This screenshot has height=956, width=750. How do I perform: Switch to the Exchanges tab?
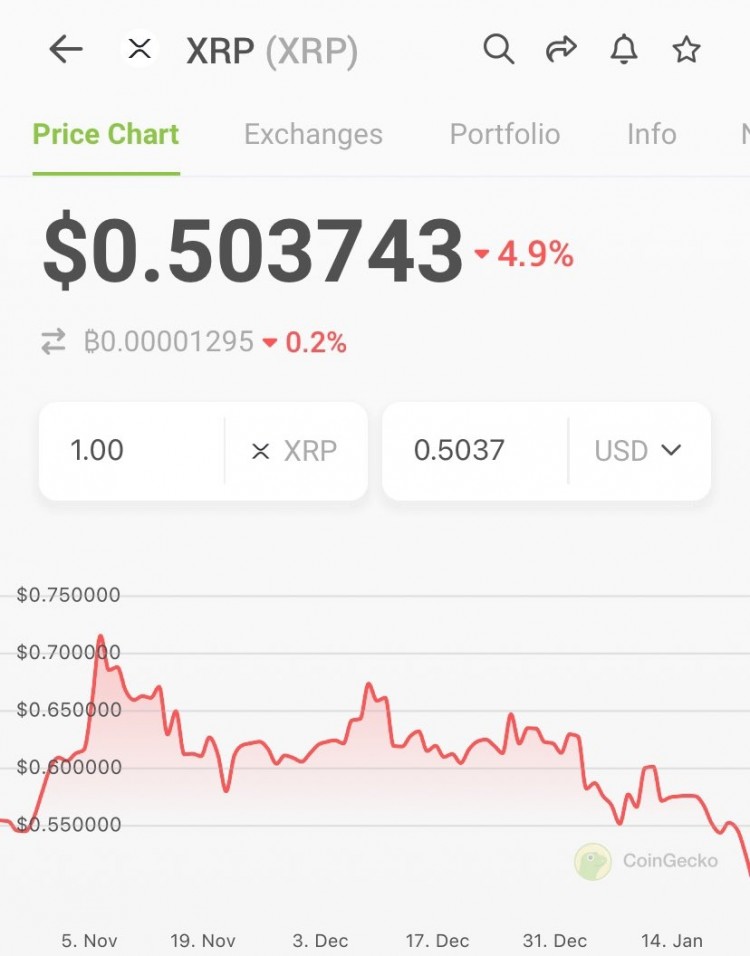[x=312, y=133]
